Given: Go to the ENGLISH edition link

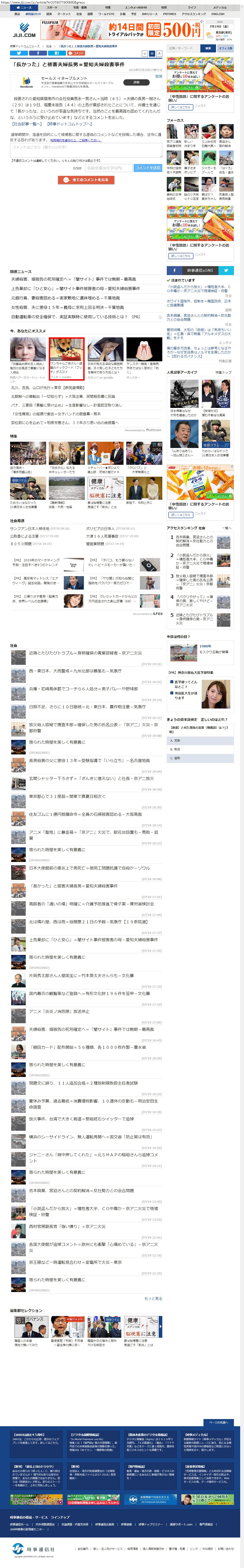Looking at the screenshot, I should click(x=218, y=13).
